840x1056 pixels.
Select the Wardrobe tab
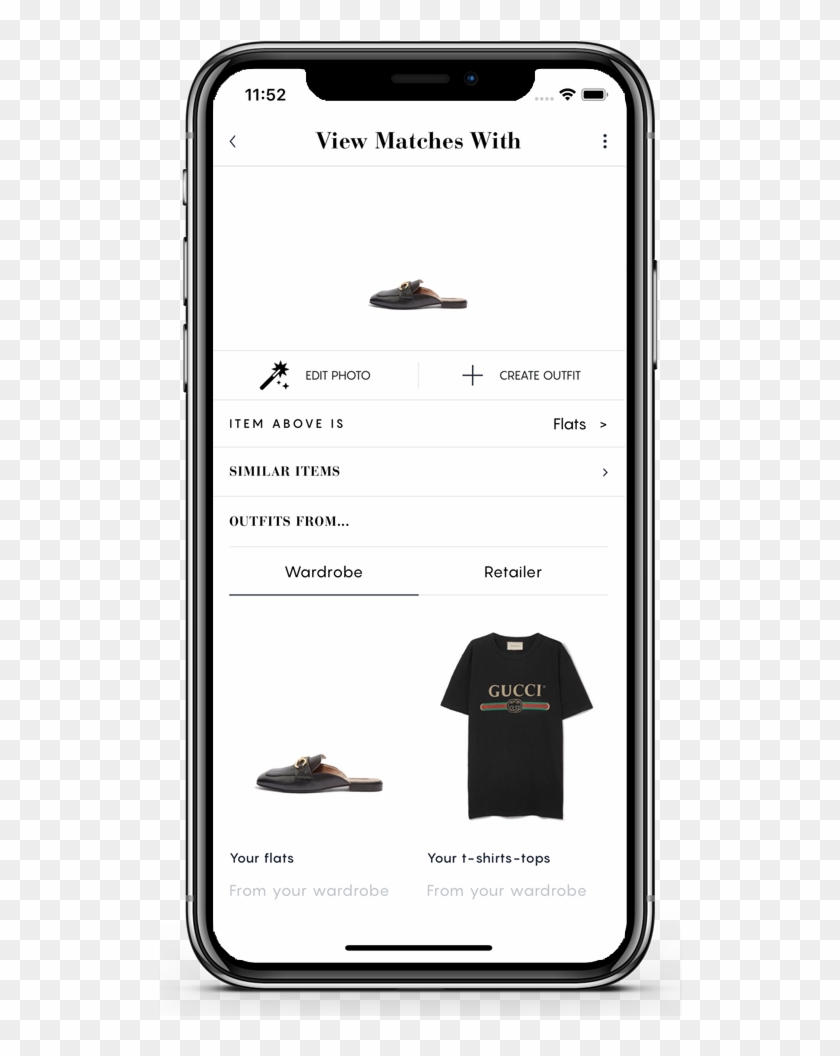323,572
